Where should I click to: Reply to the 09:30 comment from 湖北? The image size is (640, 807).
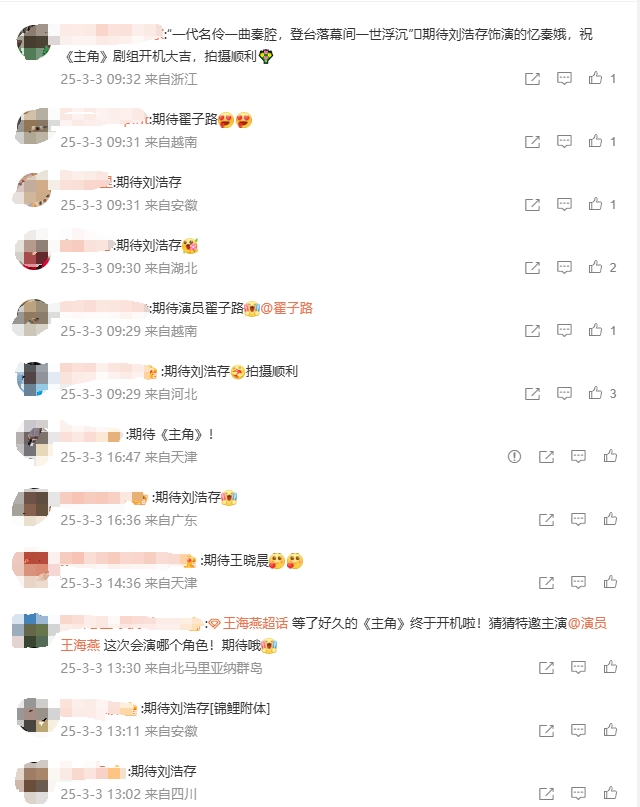pos(564,268)
